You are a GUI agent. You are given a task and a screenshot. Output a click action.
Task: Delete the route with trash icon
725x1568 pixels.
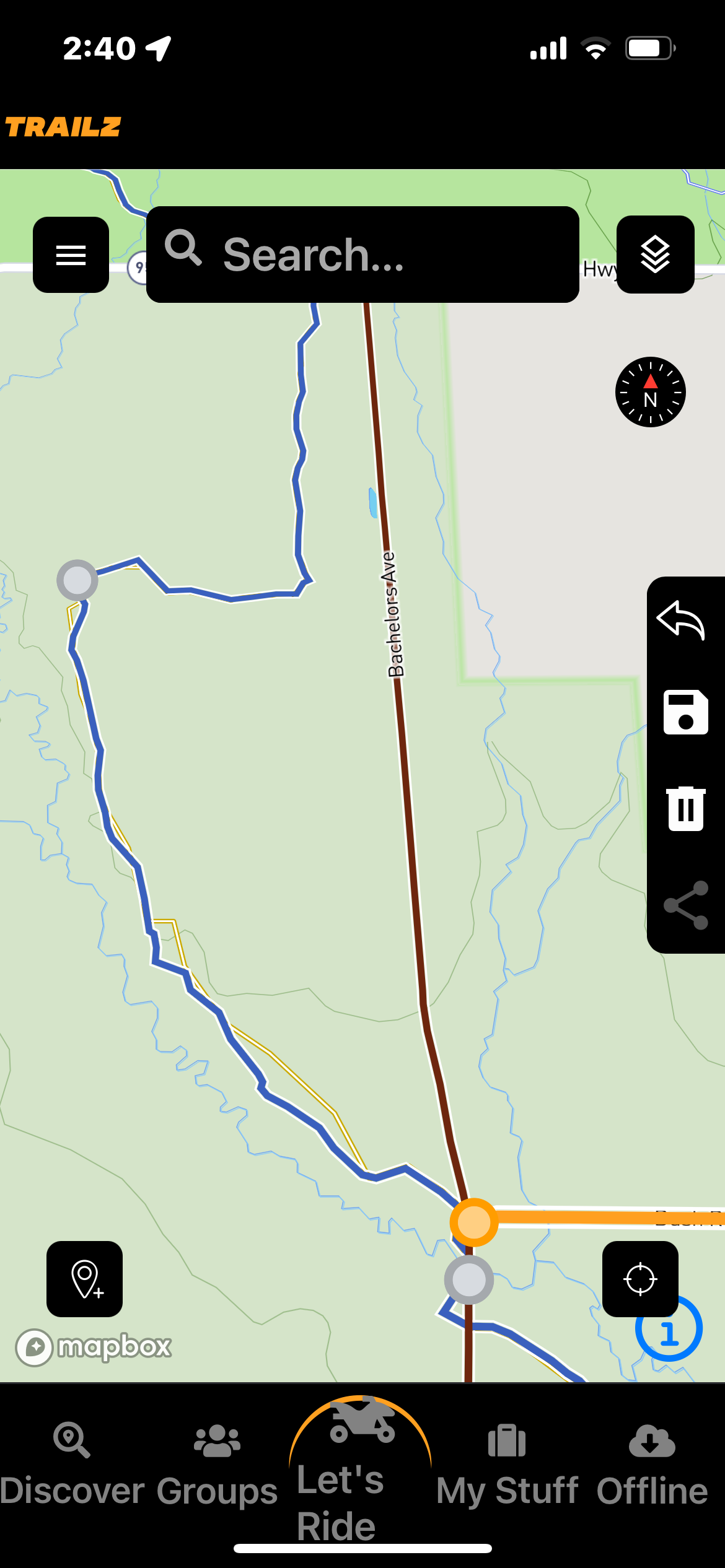(685, 808)
